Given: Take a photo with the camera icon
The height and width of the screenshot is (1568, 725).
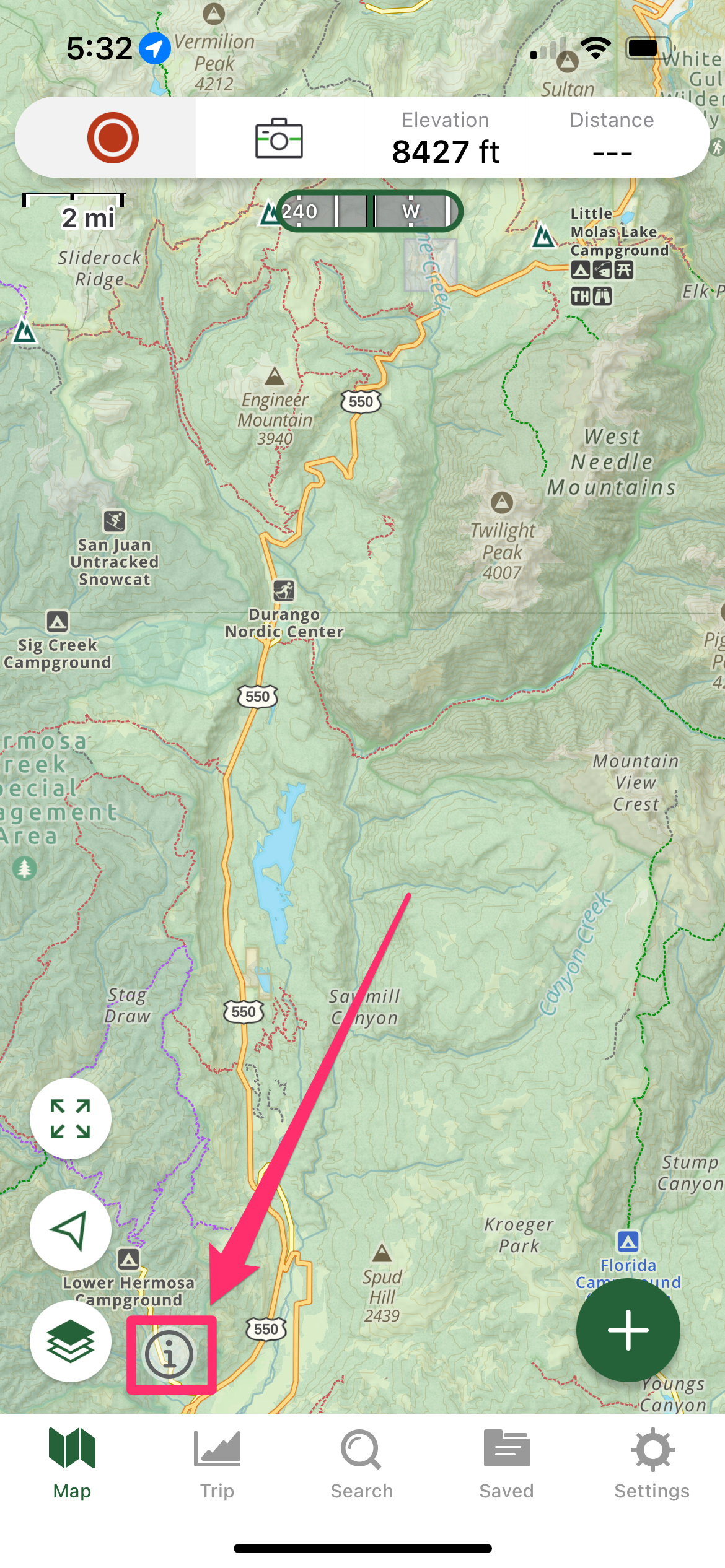Looking at the screenshot, I should [279, 137].
